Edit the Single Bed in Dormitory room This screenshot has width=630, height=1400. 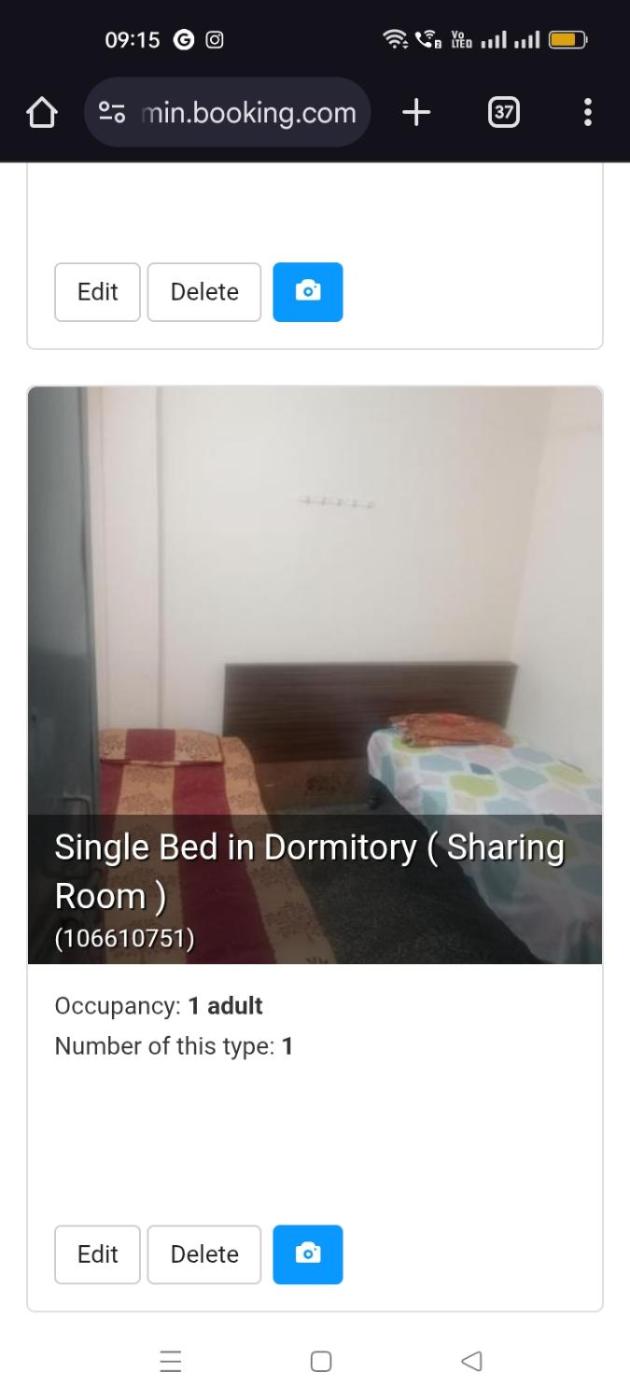[x=97, y=1254]
